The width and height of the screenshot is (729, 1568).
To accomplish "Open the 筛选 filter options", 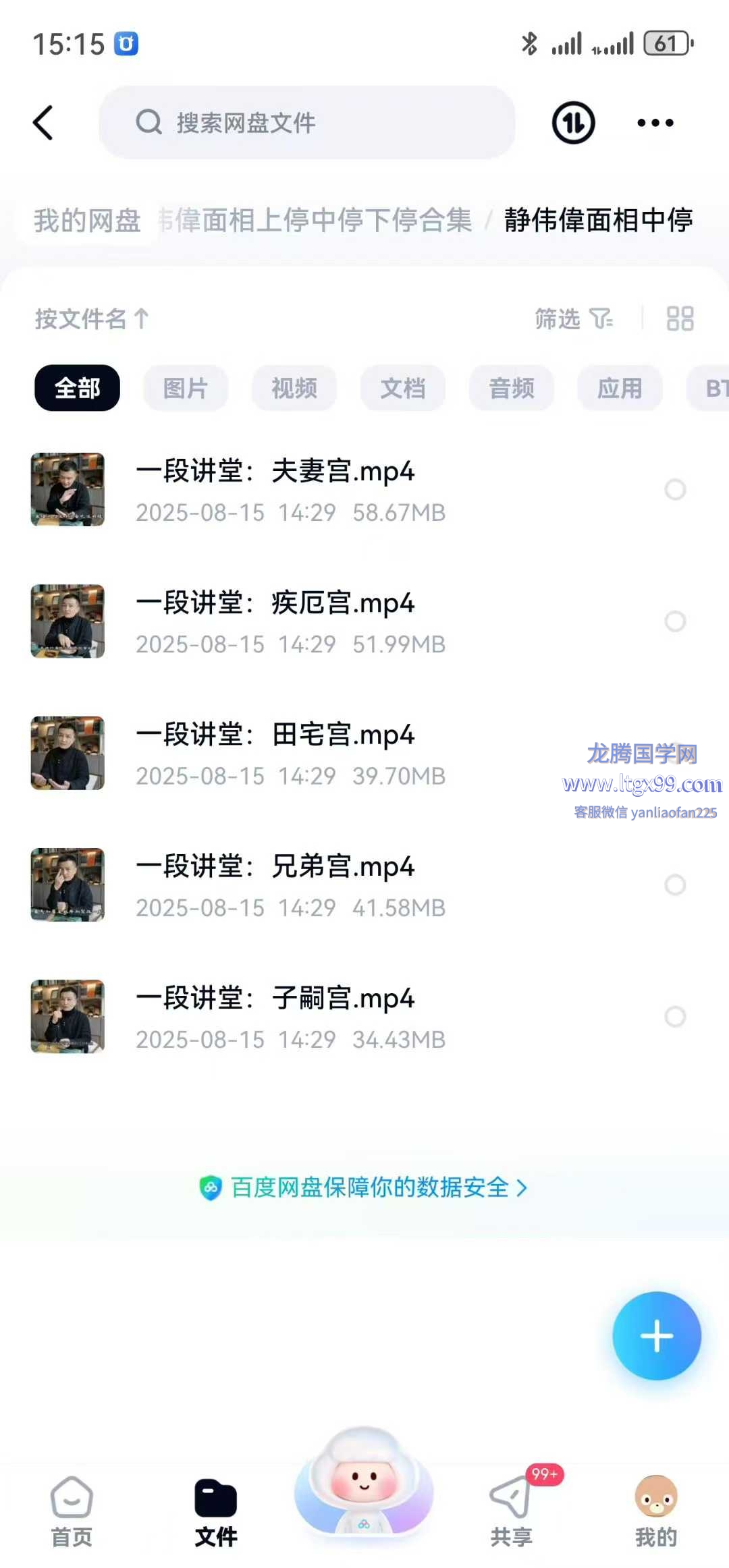I will coord(573,318).
